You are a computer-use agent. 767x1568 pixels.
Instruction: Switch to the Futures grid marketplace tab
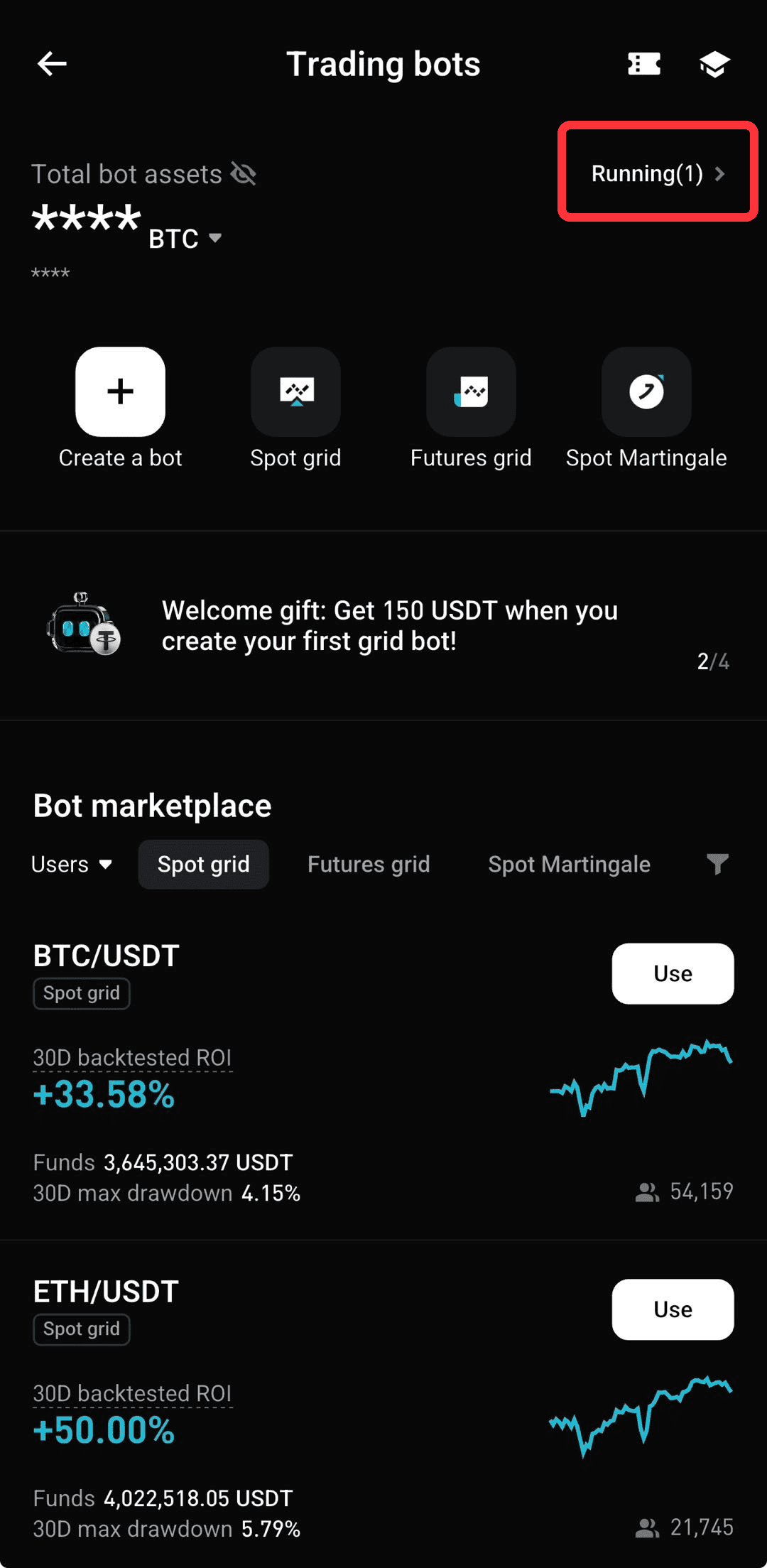click(369, 864)
